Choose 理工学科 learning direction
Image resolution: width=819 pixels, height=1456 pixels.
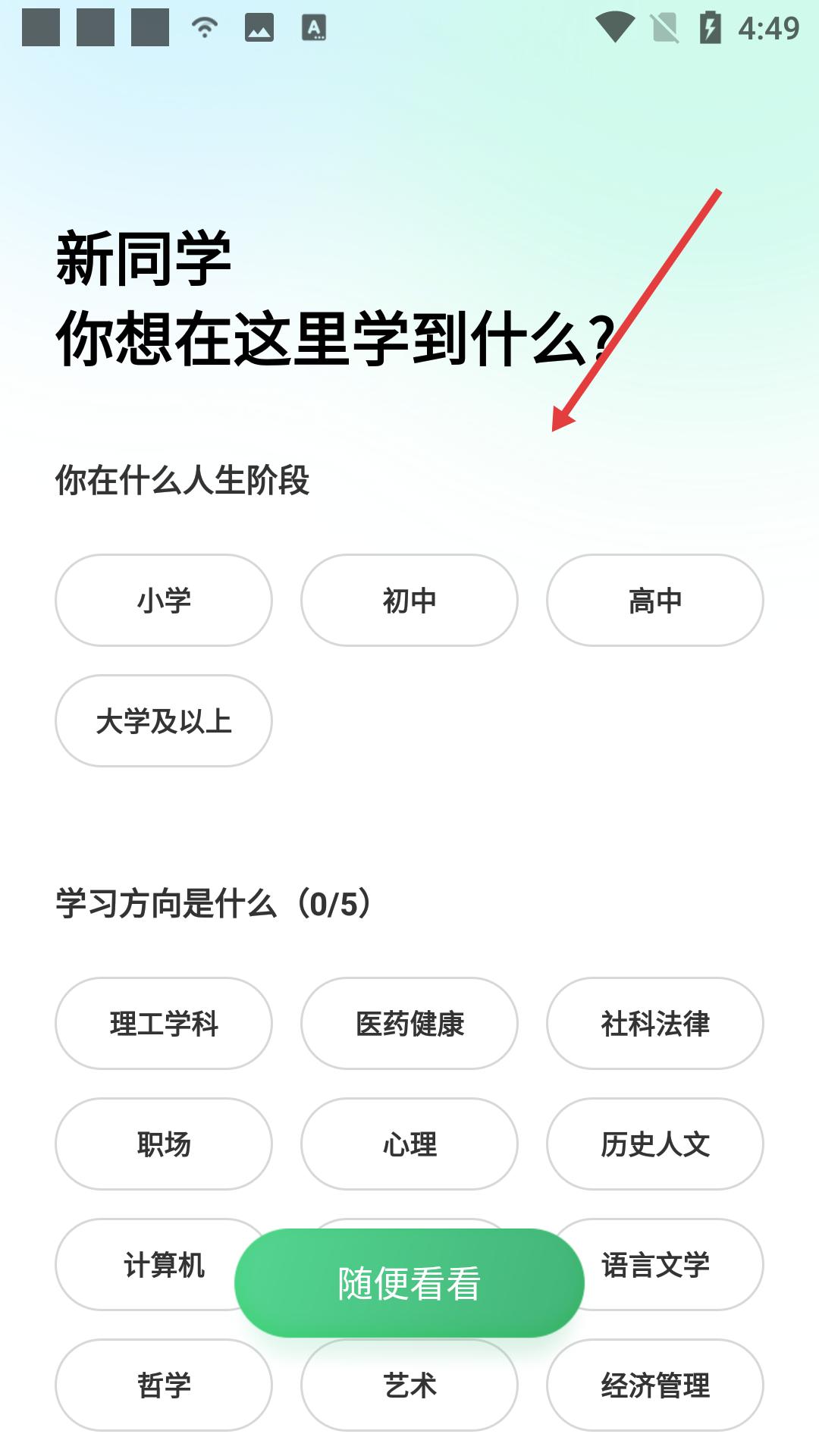click(163, 1023)
